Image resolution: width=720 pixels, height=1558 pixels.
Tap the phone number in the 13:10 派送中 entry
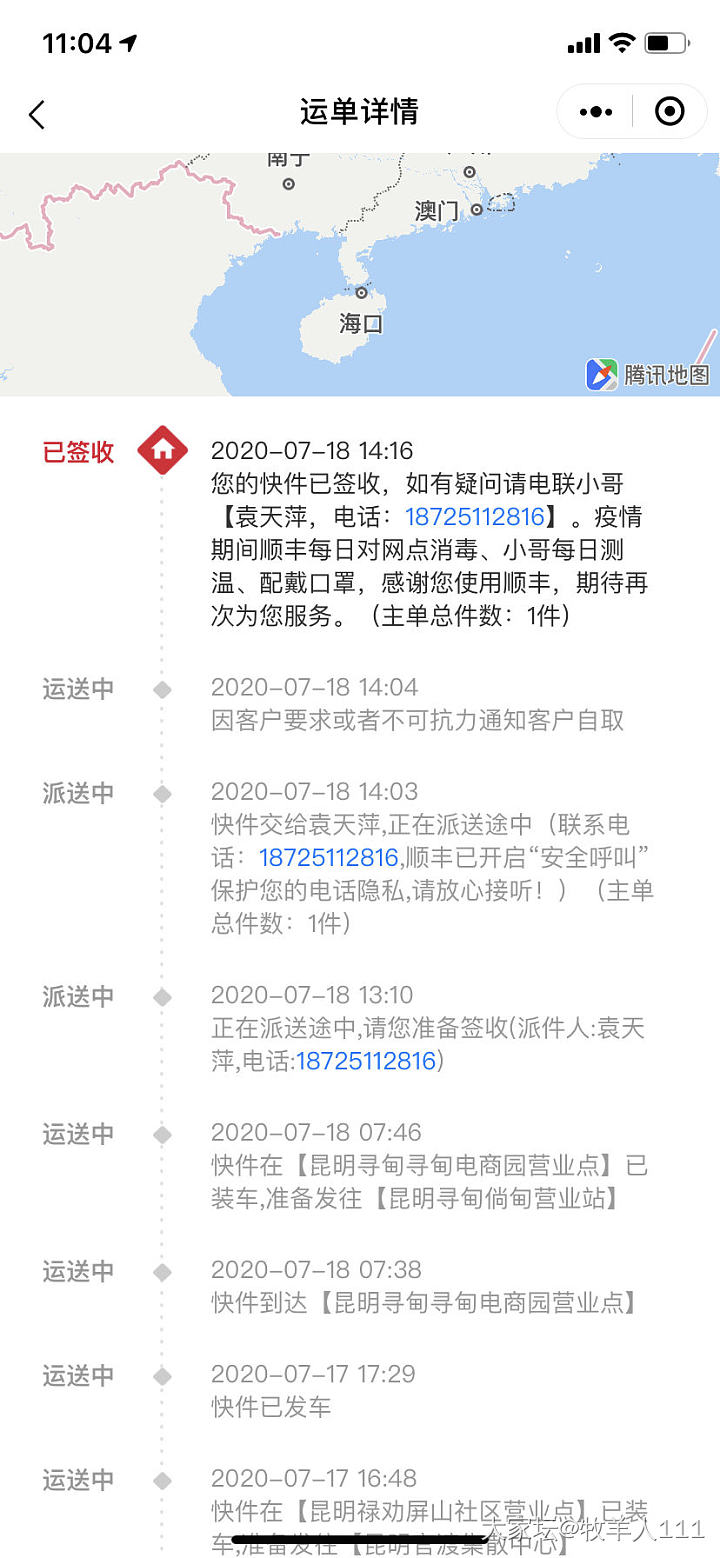click(x=366, y=1061)
